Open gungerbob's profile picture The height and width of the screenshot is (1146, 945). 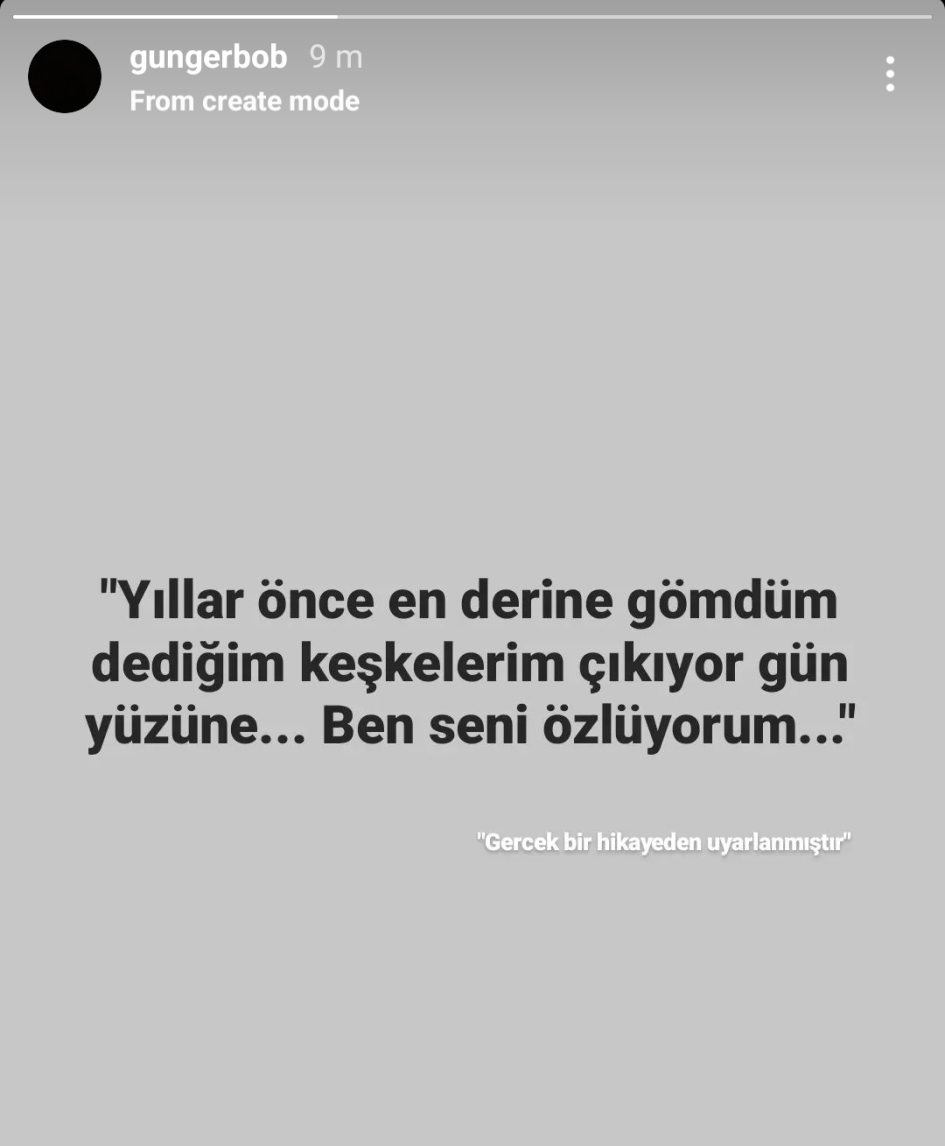65,77
